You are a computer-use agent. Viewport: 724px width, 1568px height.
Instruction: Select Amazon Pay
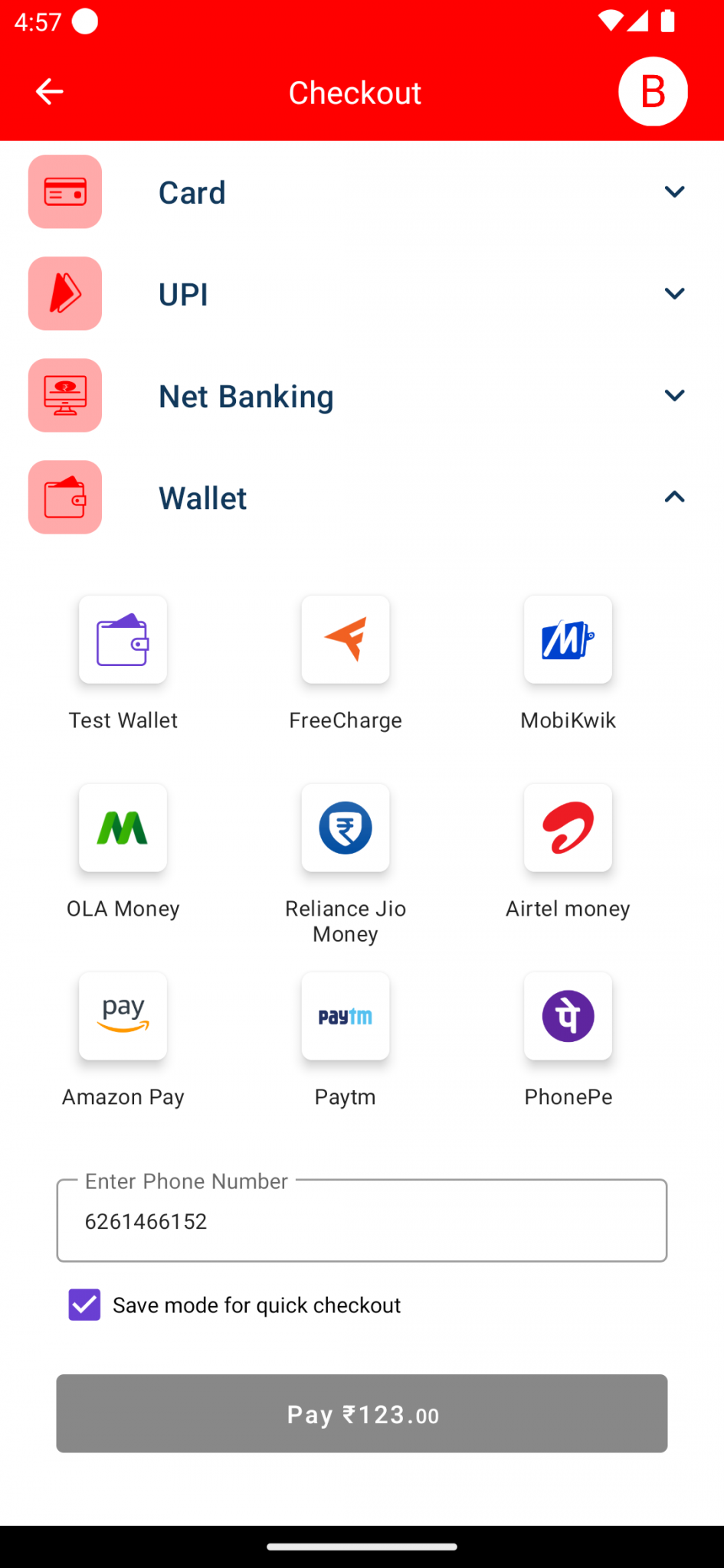123,1040
